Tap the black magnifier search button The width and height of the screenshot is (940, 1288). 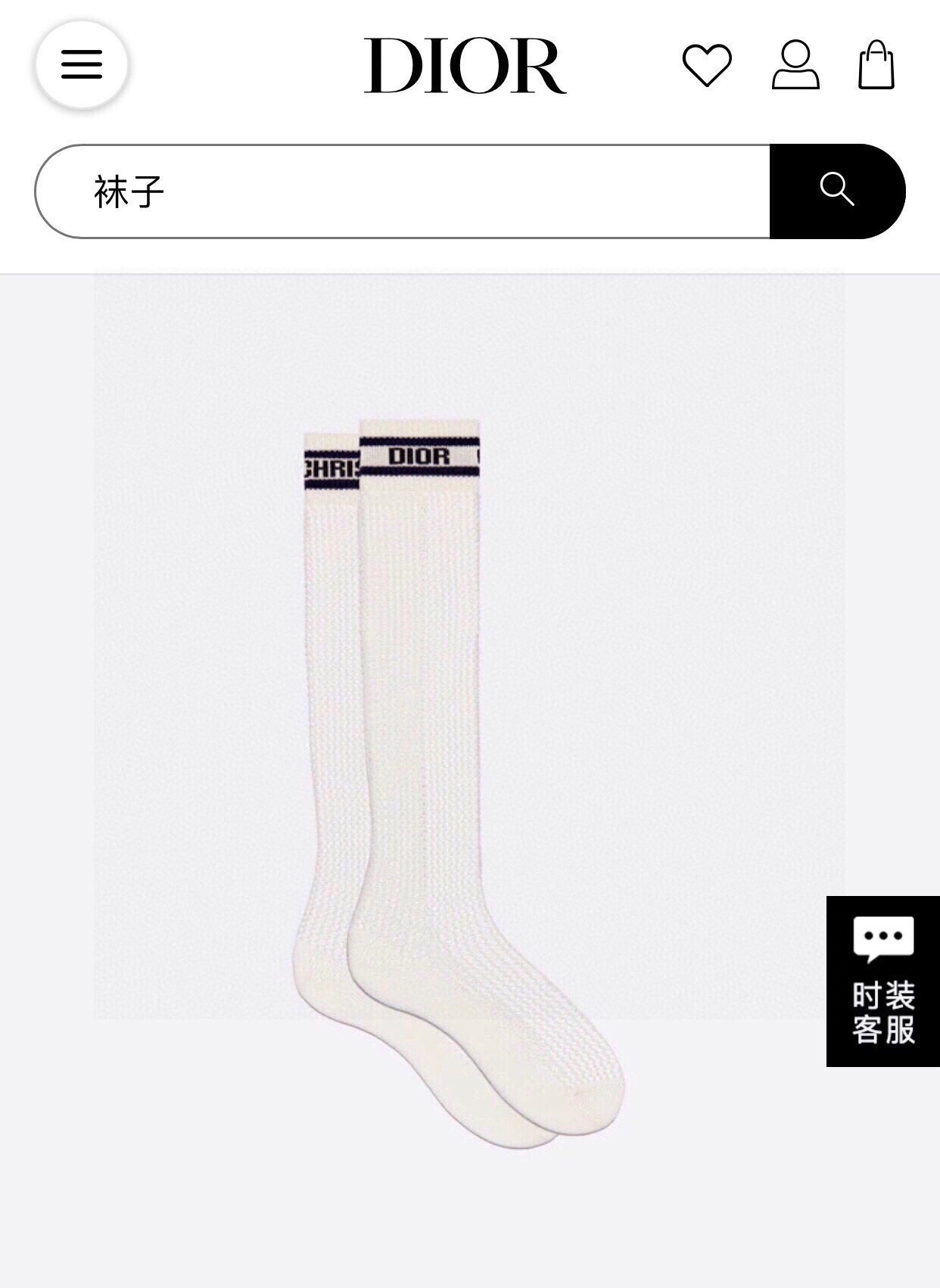[x=836, y=191]
